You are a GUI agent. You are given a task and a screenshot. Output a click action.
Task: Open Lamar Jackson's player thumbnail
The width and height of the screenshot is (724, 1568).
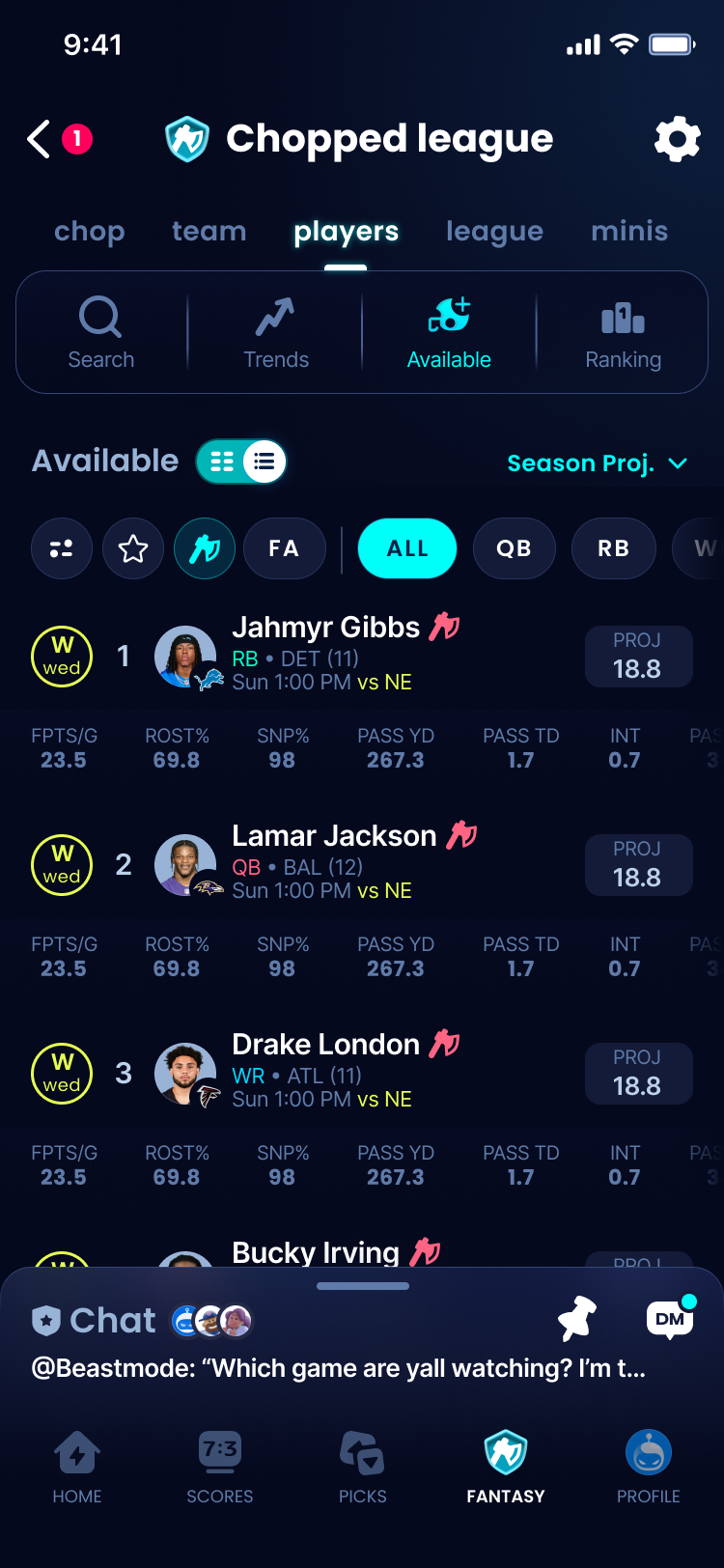point(185,864)
